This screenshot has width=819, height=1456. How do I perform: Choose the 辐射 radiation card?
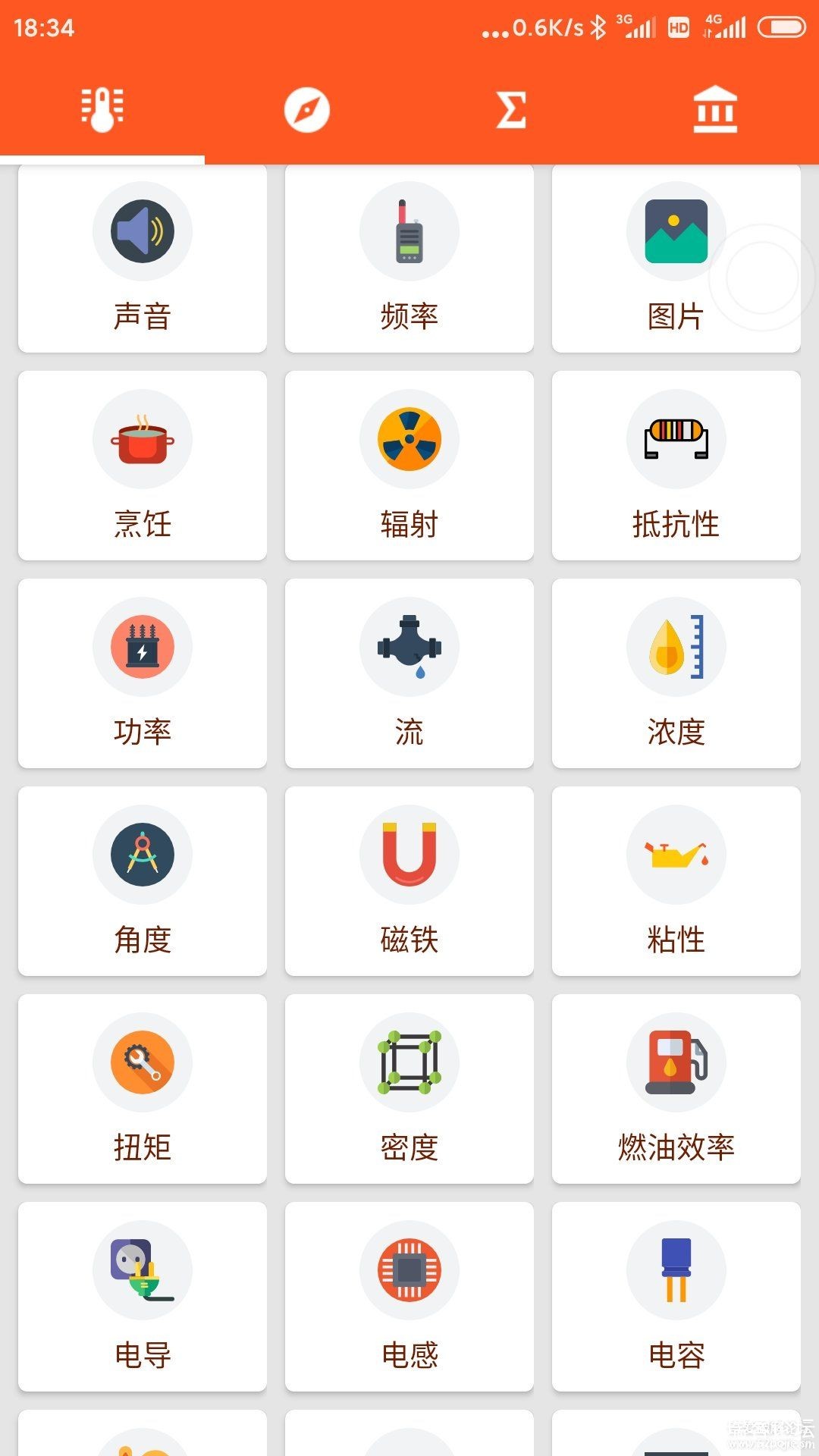pyautogui.click(x=409, y=466)
